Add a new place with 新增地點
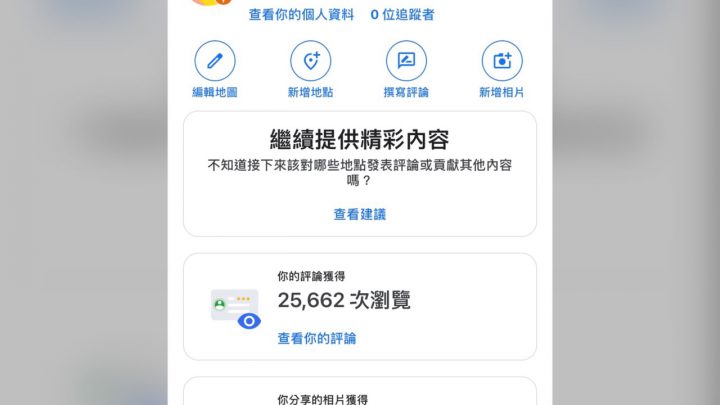This screenshot has height=405, width=720. (x=310, y=62)
